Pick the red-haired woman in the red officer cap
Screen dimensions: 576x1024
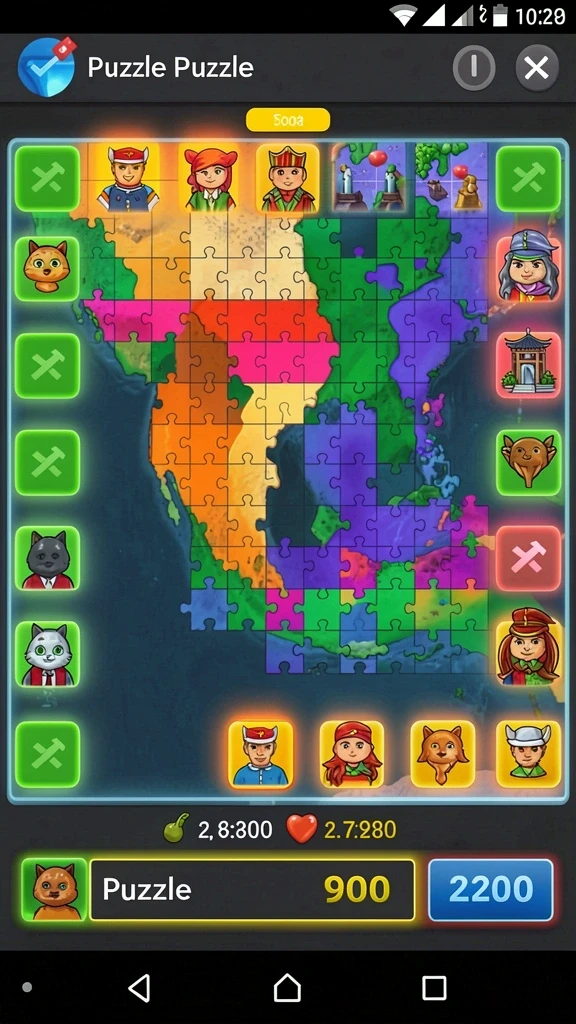point(528,654)
